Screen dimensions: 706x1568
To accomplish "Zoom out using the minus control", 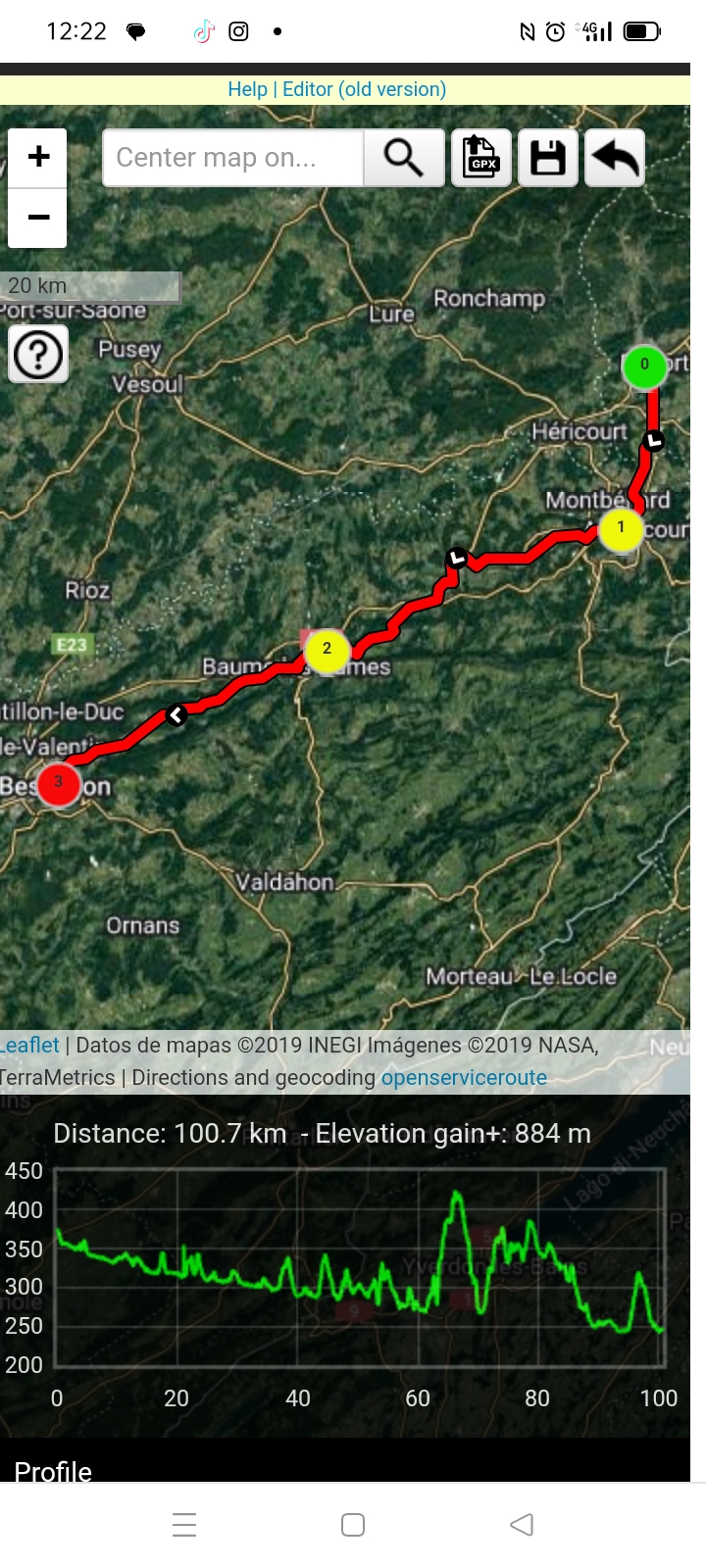I will pos(37,218).
